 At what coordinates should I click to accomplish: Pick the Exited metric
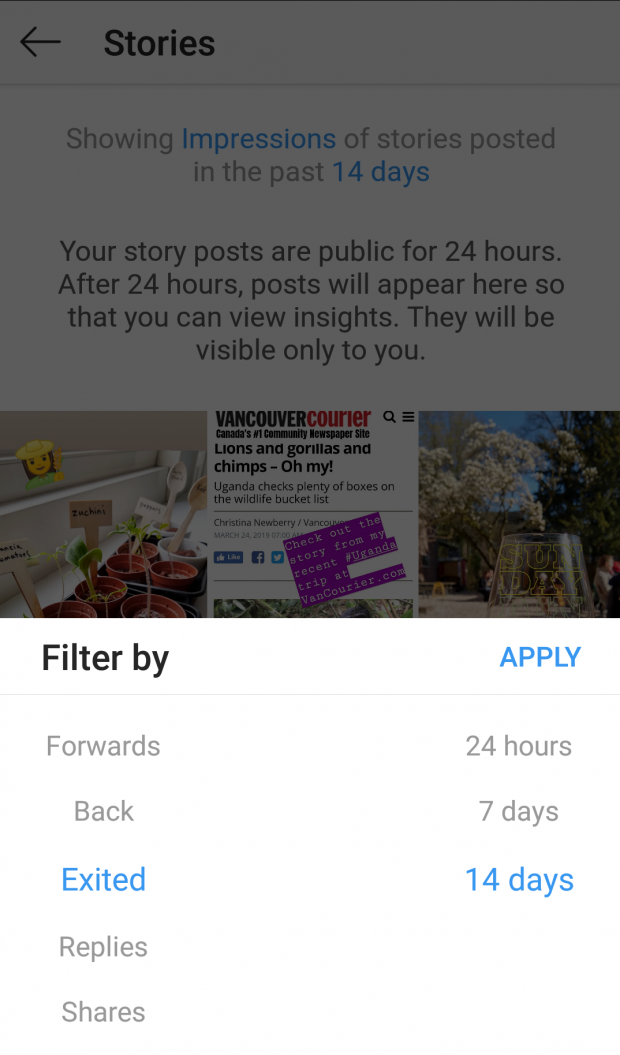point(104,879)
